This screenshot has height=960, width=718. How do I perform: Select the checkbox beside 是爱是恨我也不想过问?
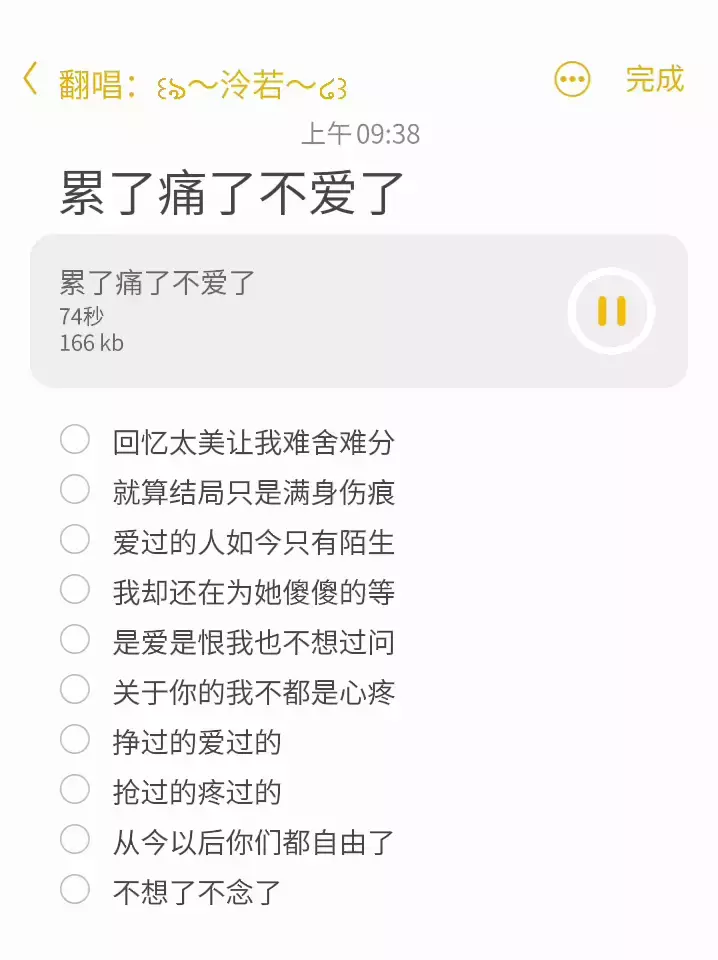(x=75, y=640)
